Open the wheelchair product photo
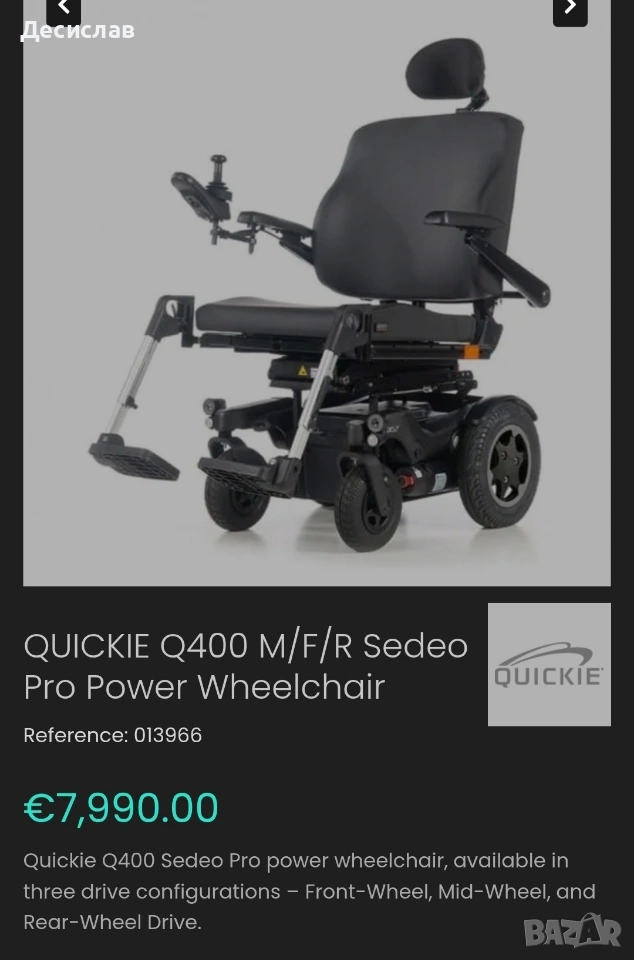634x960 pixels. point(316,300)
